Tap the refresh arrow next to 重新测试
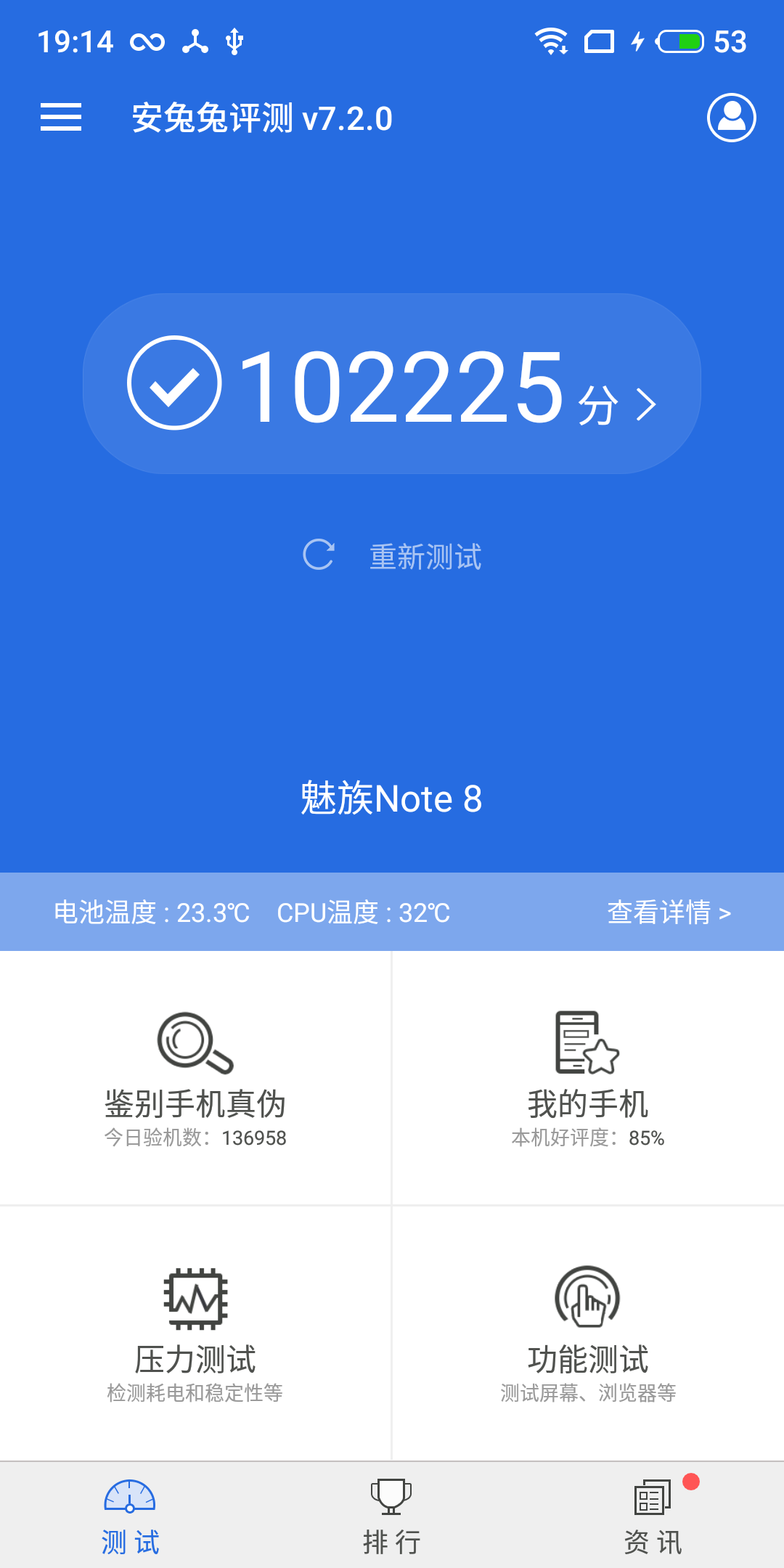 click(x=320, y=555)
